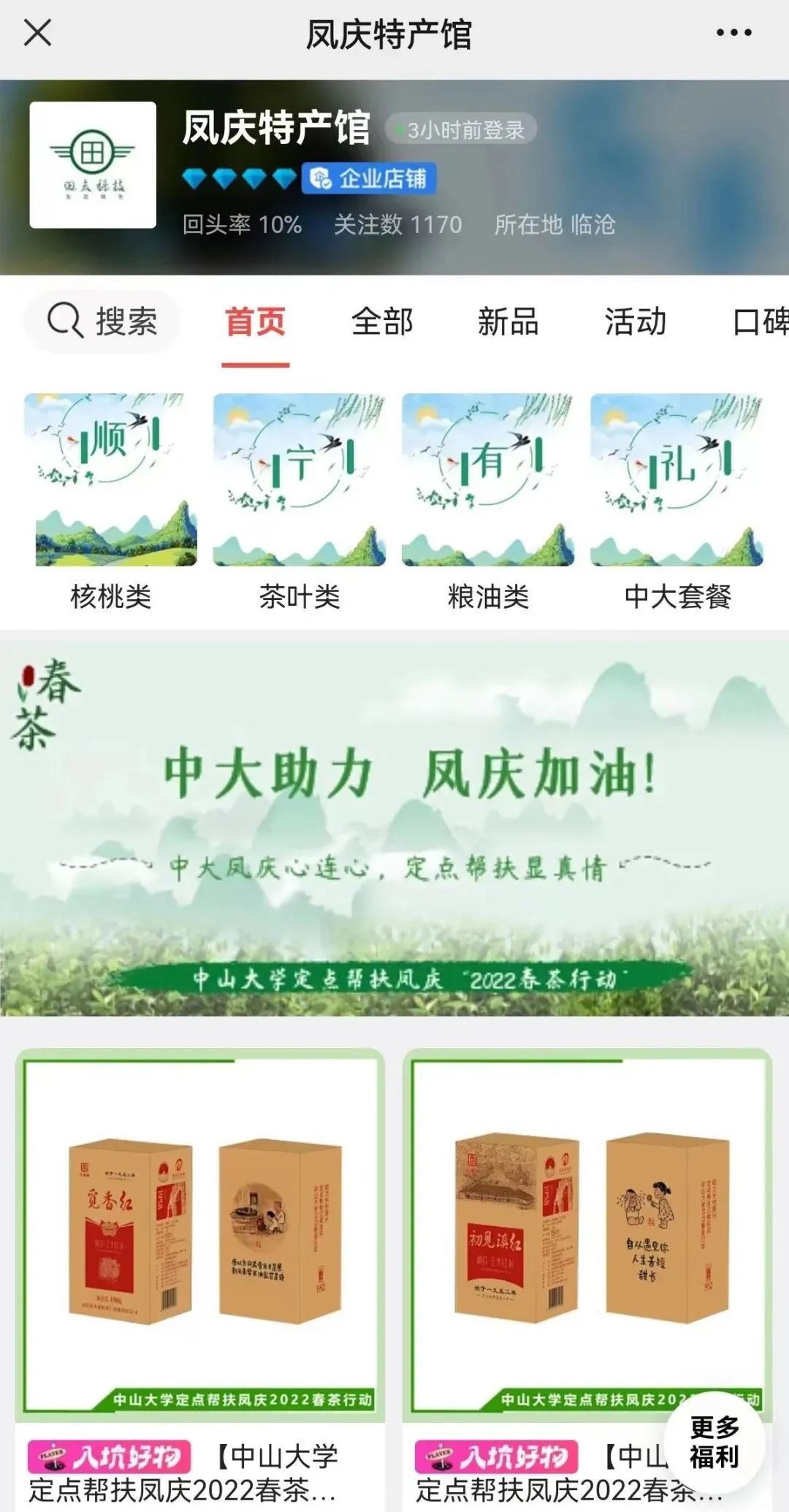Open the 茶叶类 category
This screenshot has height=1512, width=789.
300,501
